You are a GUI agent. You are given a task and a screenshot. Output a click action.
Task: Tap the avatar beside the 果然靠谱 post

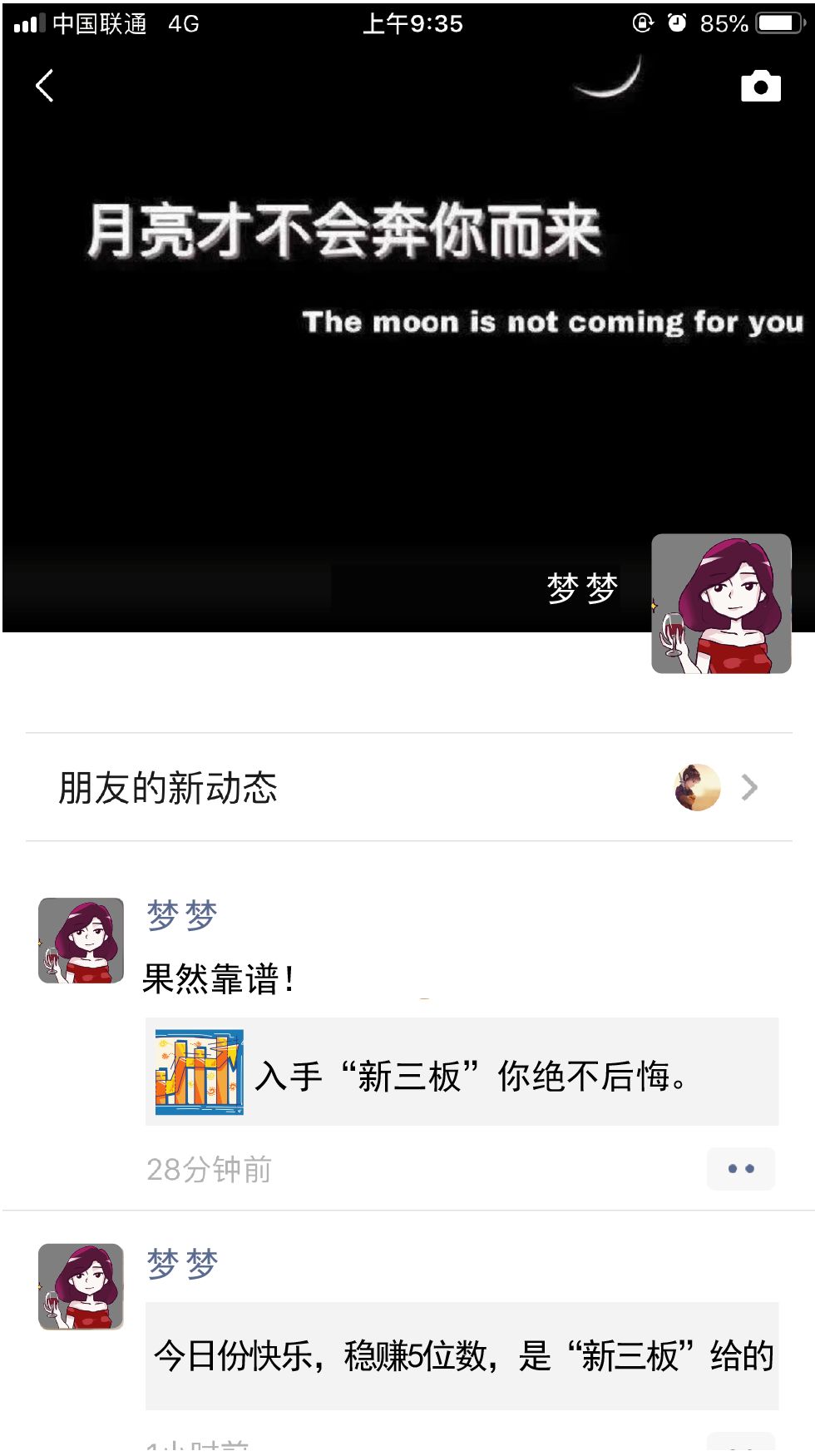81,941
